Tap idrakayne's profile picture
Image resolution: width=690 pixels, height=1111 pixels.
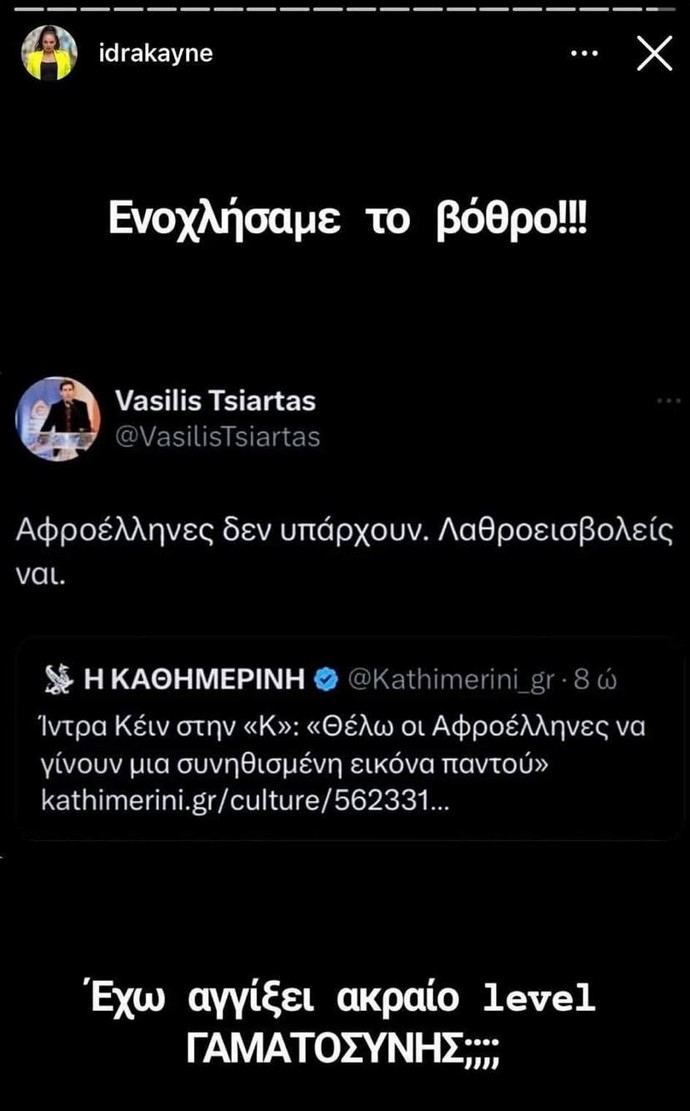49,54
